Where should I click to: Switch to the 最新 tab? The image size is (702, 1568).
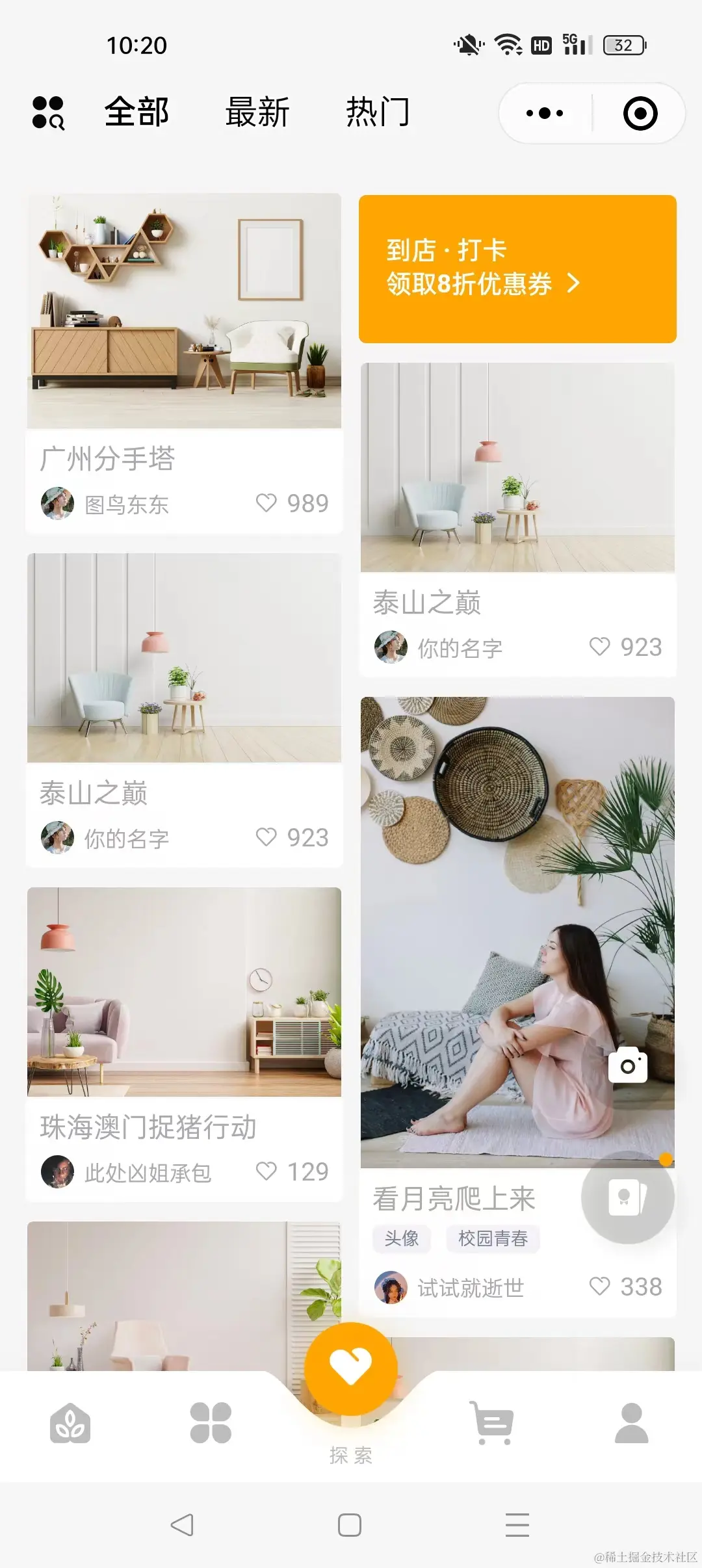[x=257, y=112]
